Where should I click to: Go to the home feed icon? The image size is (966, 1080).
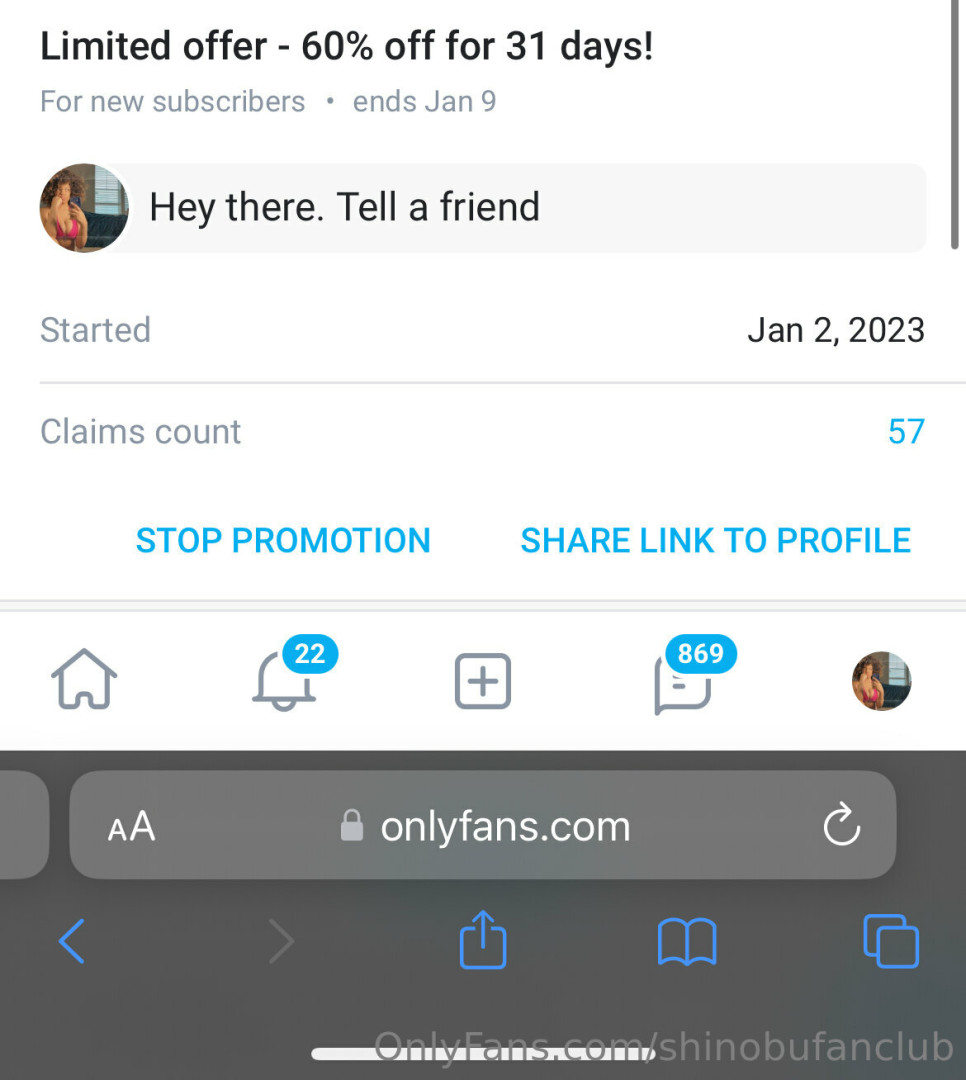[x=84, y=681]
